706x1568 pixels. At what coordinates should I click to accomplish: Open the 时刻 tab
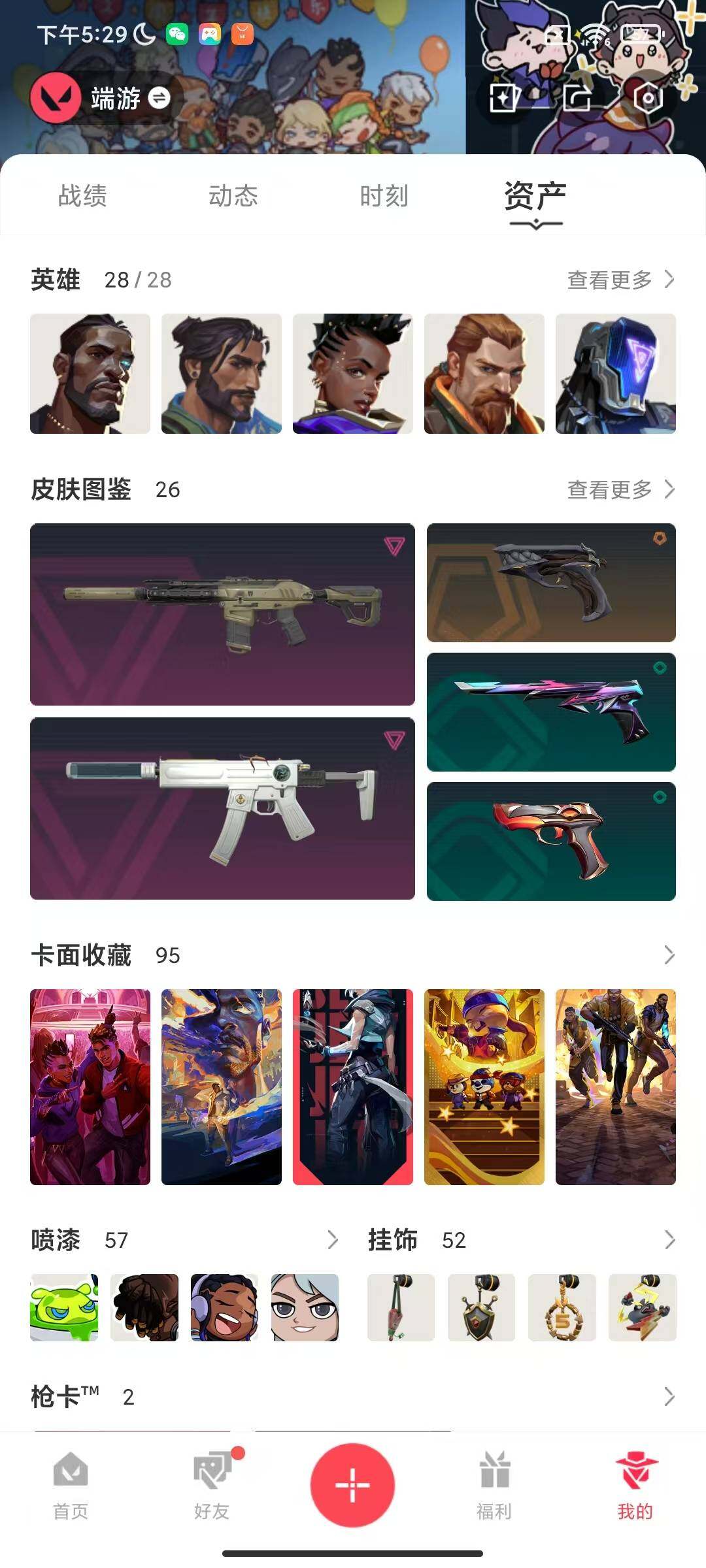point(384,196)
